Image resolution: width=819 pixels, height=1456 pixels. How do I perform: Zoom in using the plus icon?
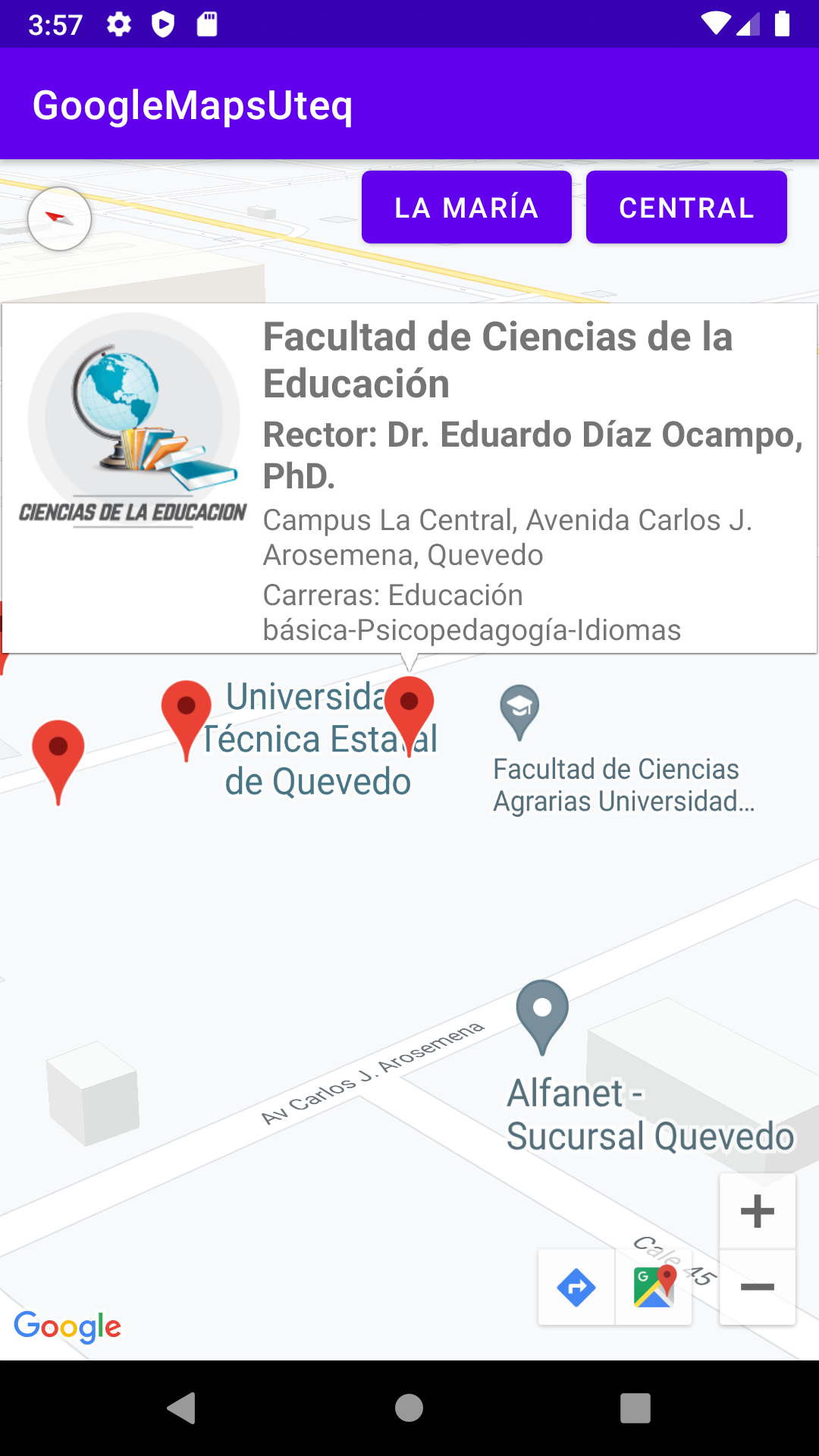tap(756, 1209)
